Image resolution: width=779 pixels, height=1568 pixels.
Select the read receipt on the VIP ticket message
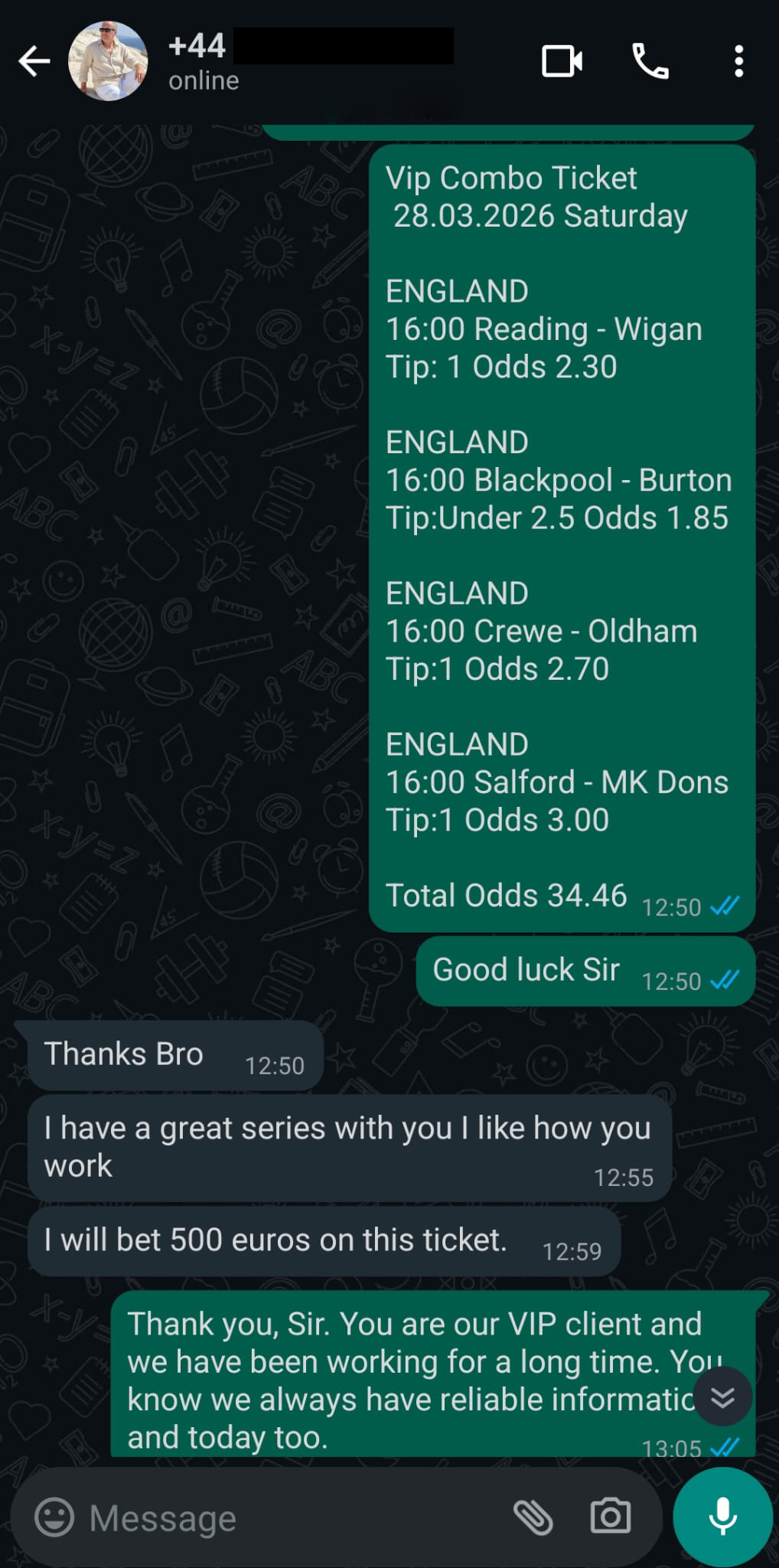coord(724,906)
